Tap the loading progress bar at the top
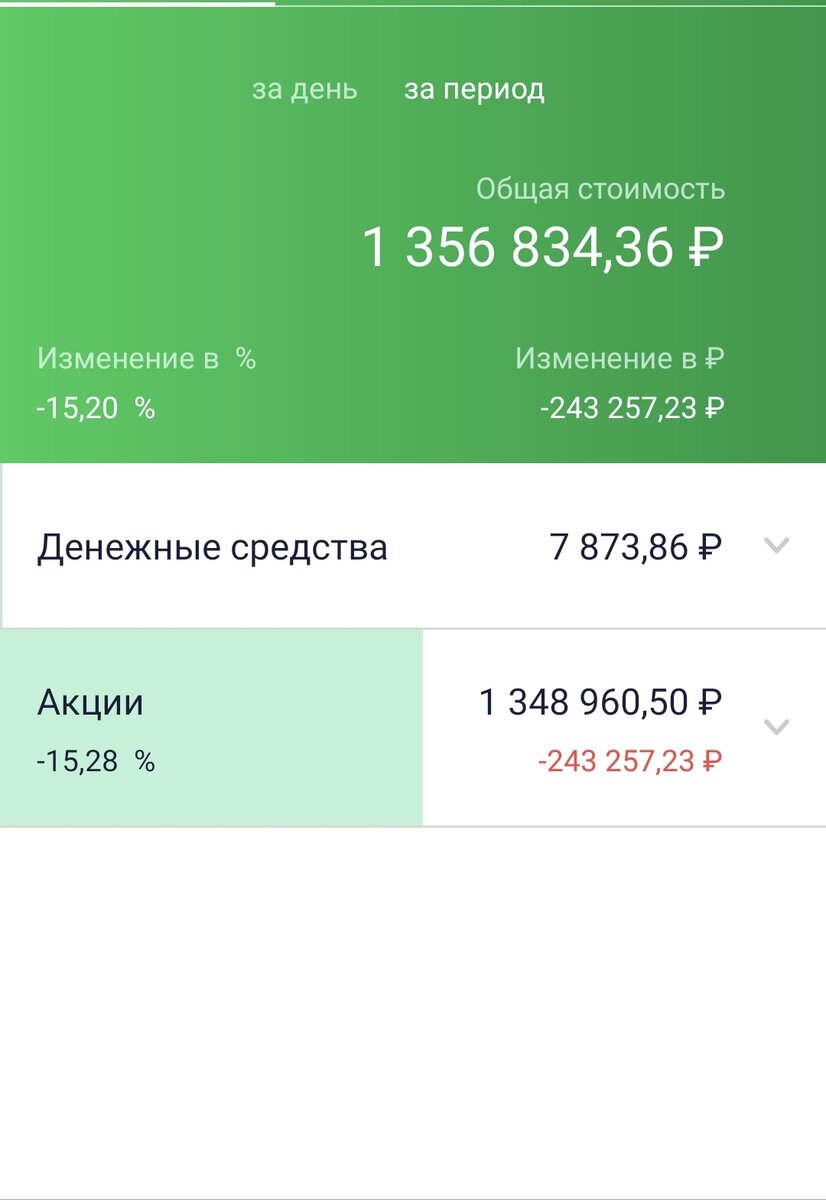The height and width of the screenshot is (1200, 826). 135,5
